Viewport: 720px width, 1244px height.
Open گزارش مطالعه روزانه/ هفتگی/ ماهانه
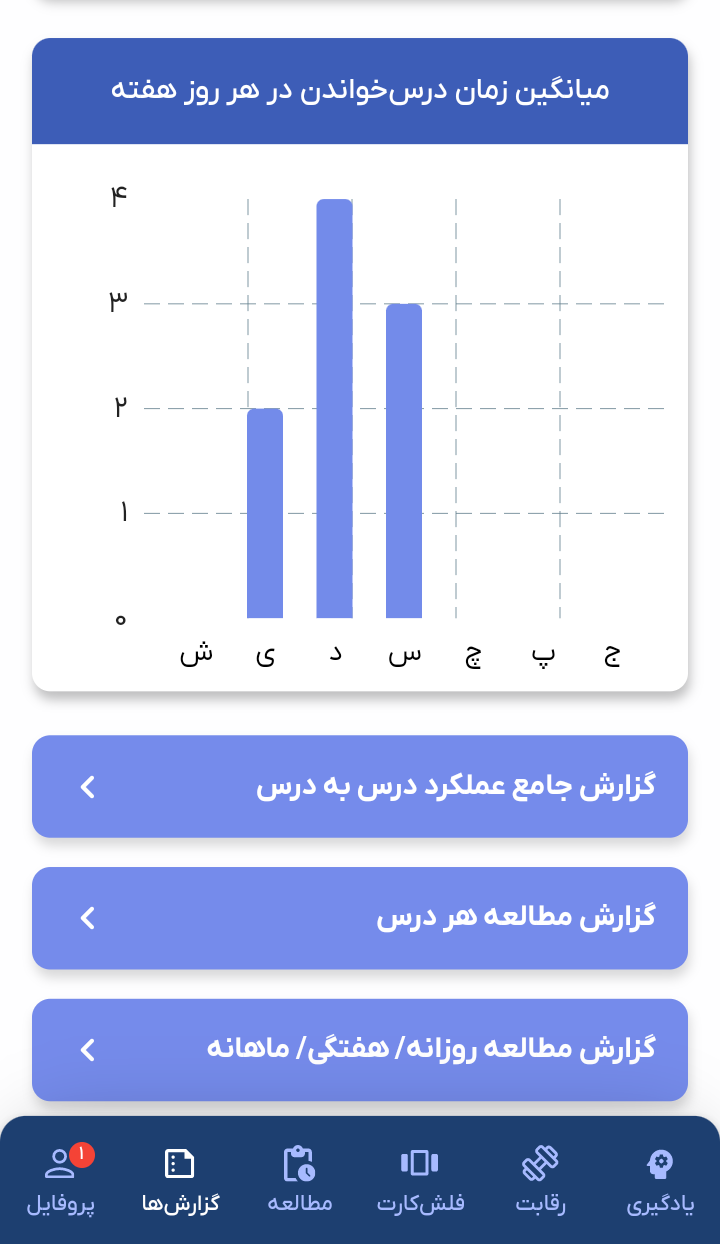pyautogui.click(x=360, y=1049)
